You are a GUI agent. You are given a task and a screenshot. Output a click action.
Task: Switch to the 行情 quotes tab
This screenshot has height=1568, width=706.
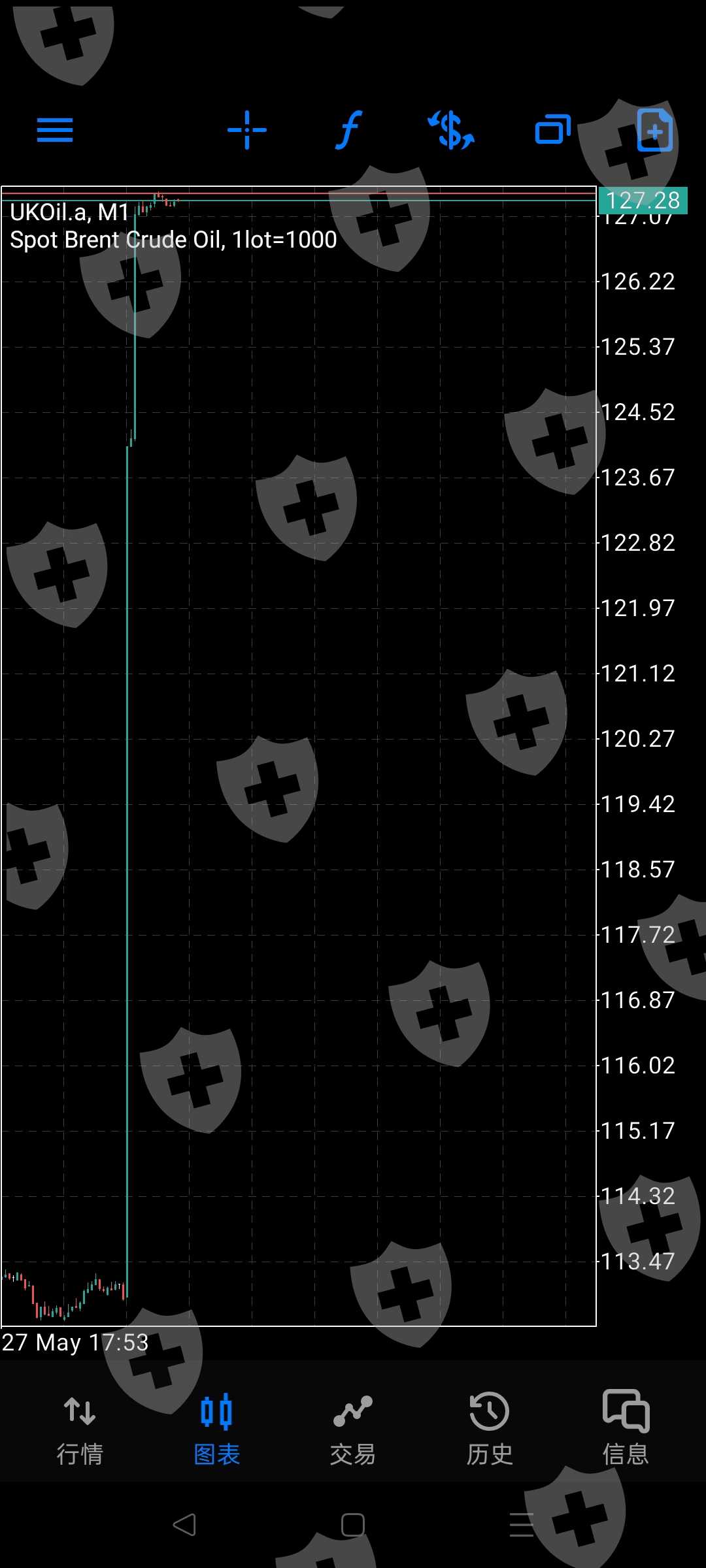pyautogui.click(x=80, y=1429)
